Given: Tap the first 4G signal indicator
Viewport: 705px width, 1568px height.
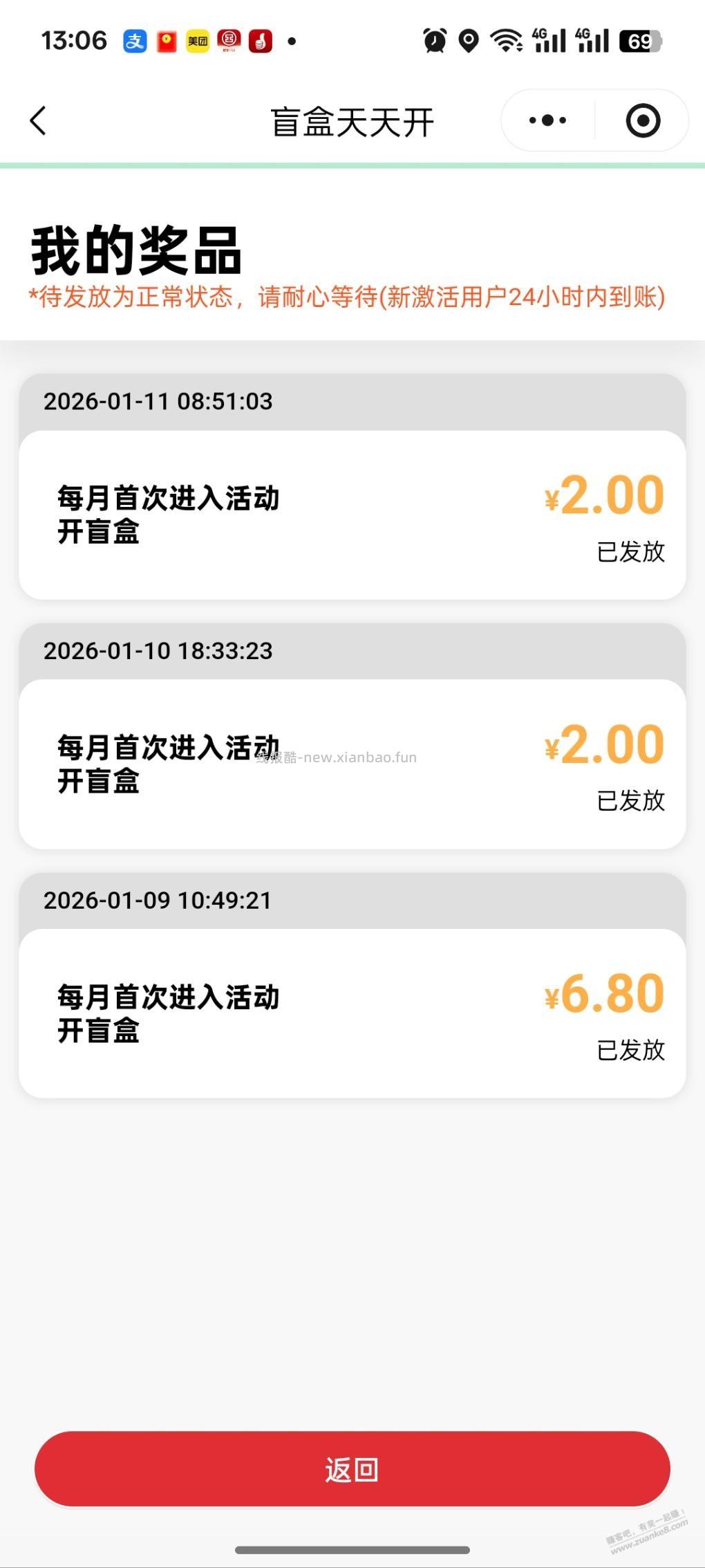Looking at the screenshot, I should click(549, 40).
